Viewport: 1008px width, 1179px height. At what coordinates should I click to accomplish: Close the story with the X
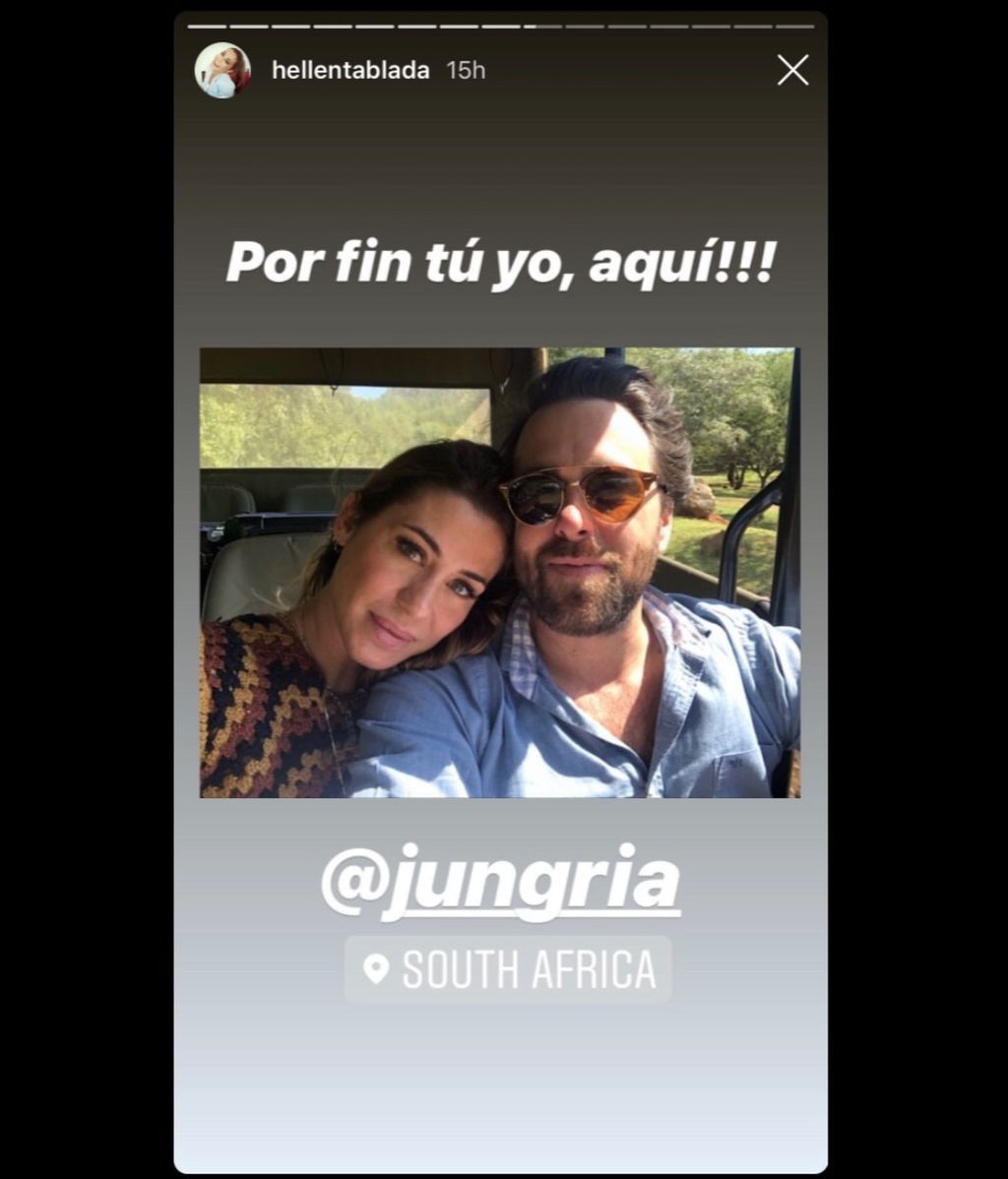point(792,70)
